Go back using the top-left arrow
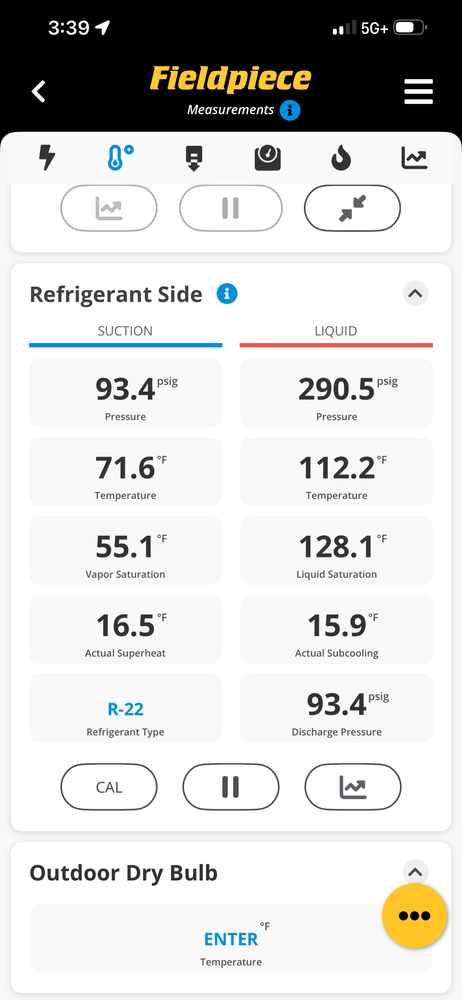This screenshot has height=1000, width=462. pyautogui.click(x=39, y=92)
